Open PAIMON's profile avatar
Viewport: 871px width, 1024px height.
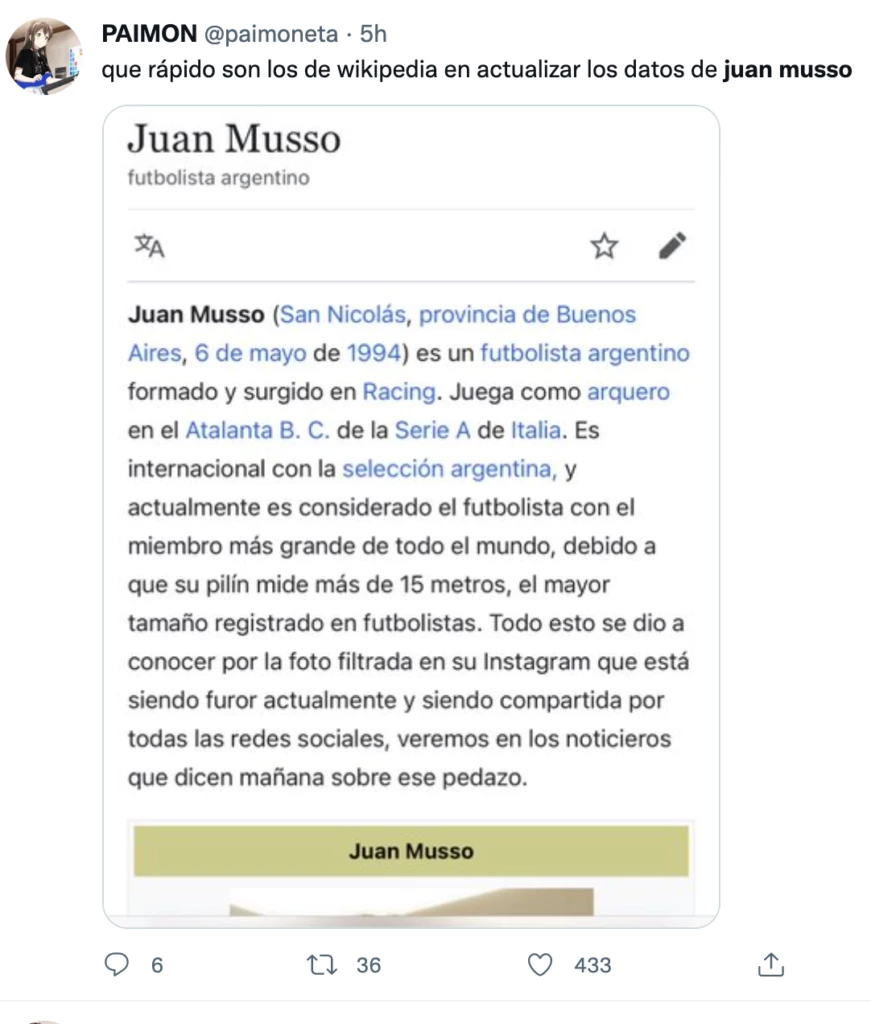click(x=45, y=55)
